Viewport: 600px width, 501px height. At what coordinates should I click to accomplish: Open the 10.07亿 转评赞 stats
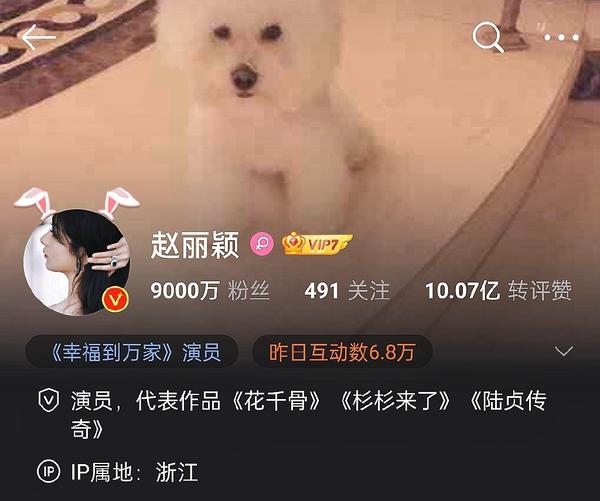498,291
